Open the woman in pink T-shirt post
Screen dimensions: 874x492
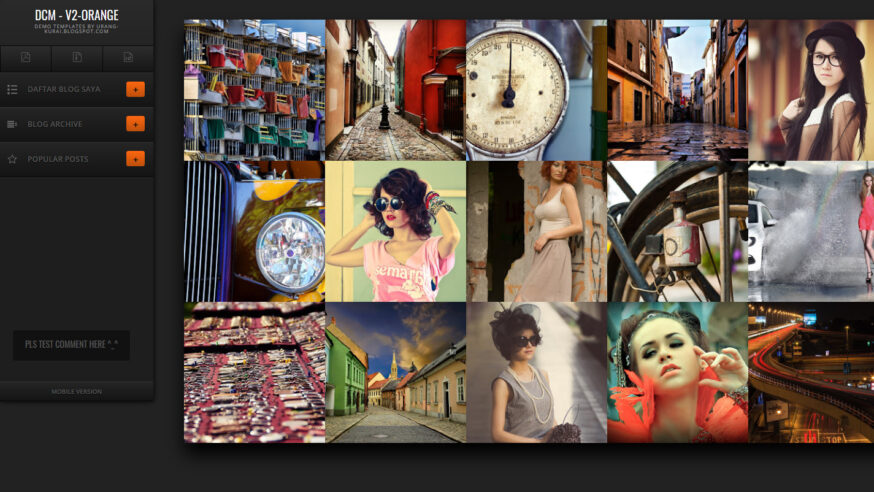pyautogui.click(x=395, y=231)
